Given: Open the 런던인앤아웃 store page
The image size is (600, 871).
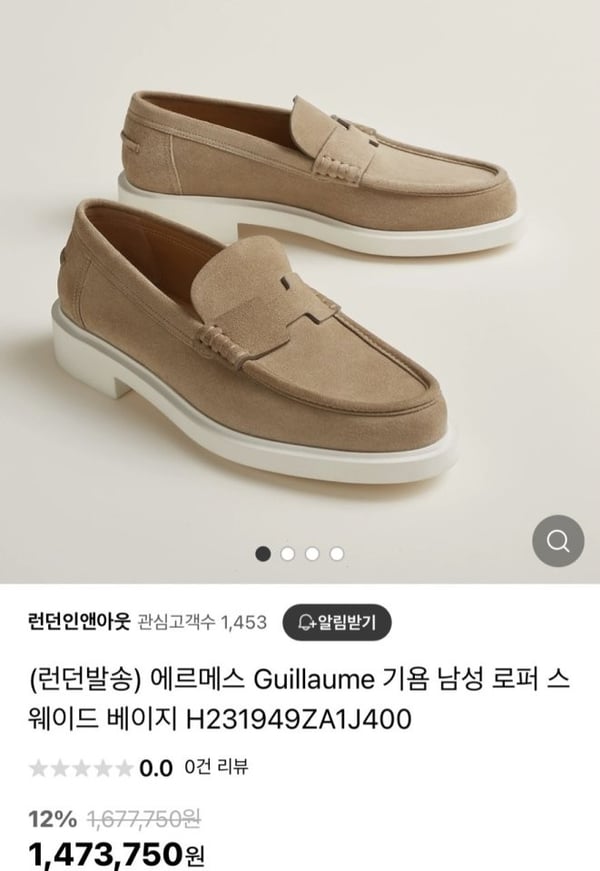Looking at the screenshot, I should coord(80,622).
